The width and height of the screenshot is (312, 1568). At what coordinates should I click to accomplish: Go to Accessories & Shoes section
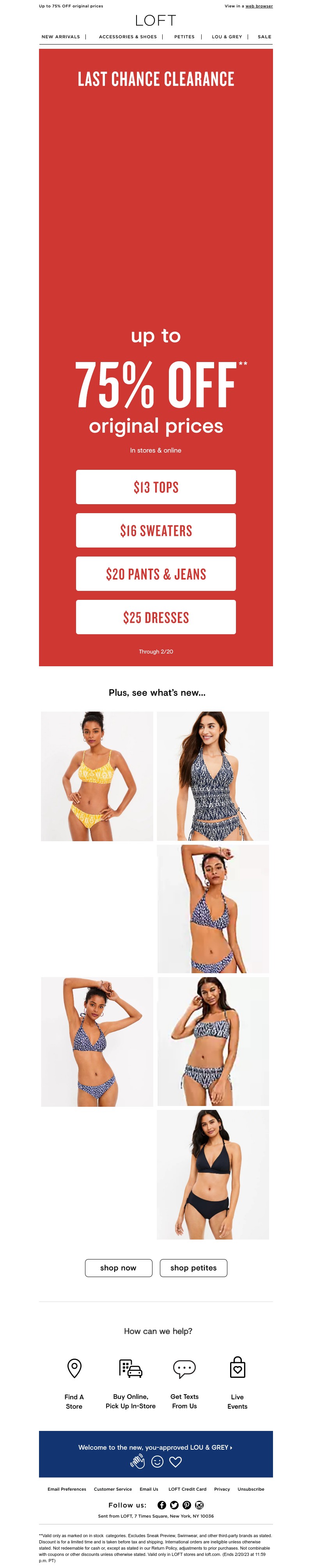pos(128,37)
